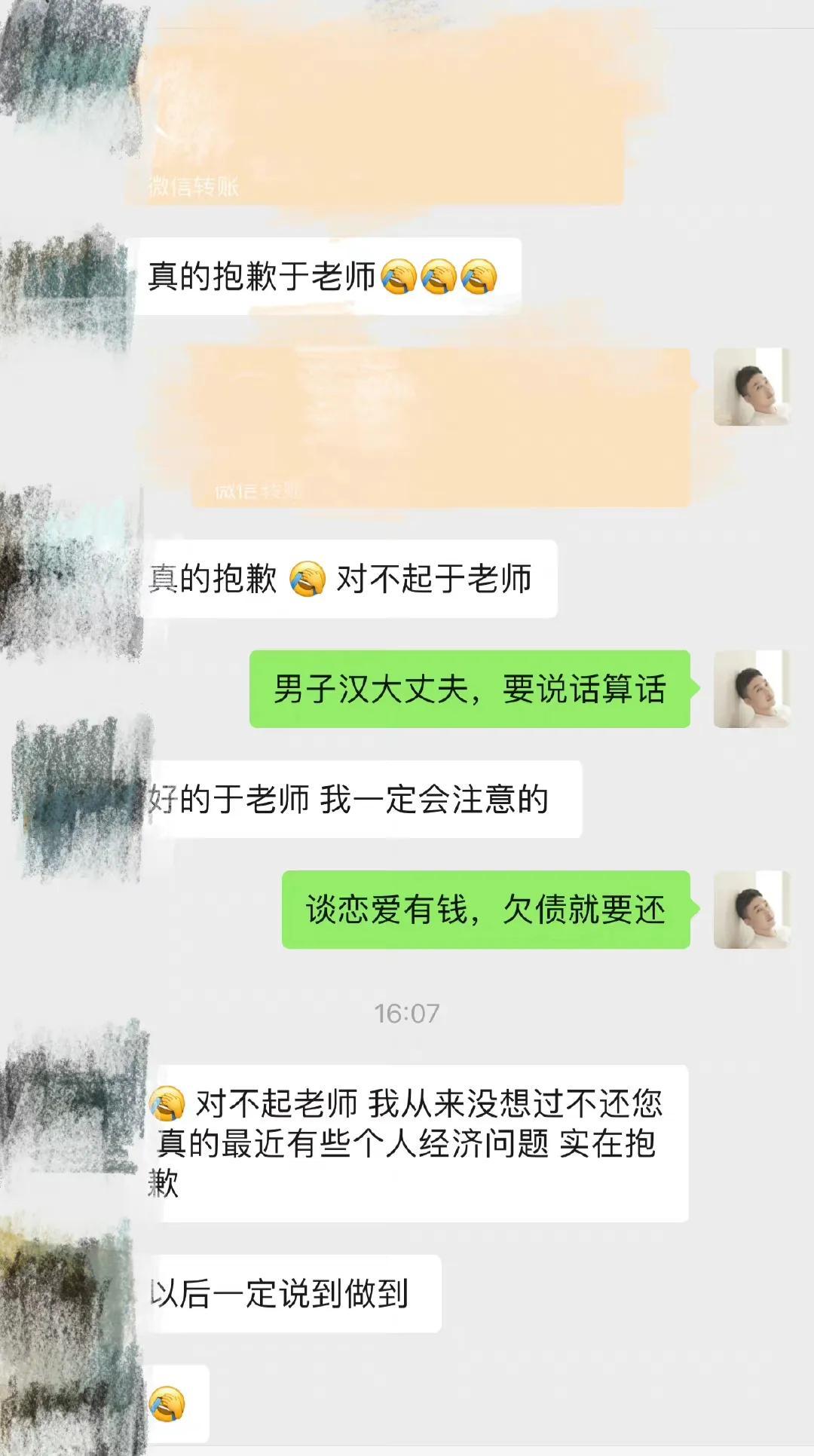The height and width of the screenshot is (1456, 814).
Task: View profile from avatar beside sent 微信转账 bubble
Action: (751, 387)
